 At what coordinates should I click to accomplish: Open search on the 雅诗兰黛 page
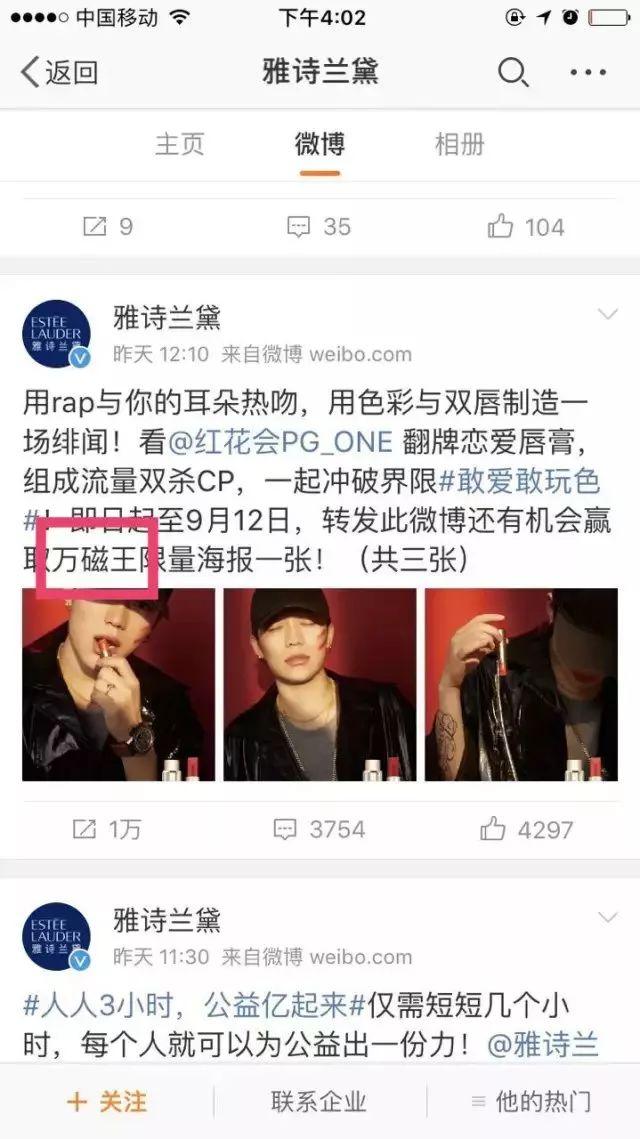513,72
